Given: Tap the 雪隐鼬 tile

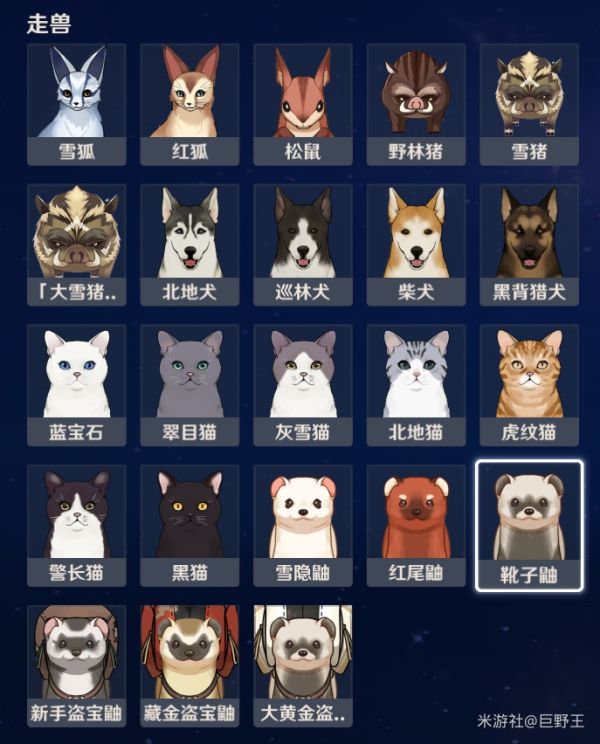Looking at the screenshot, I should [303, 525].
